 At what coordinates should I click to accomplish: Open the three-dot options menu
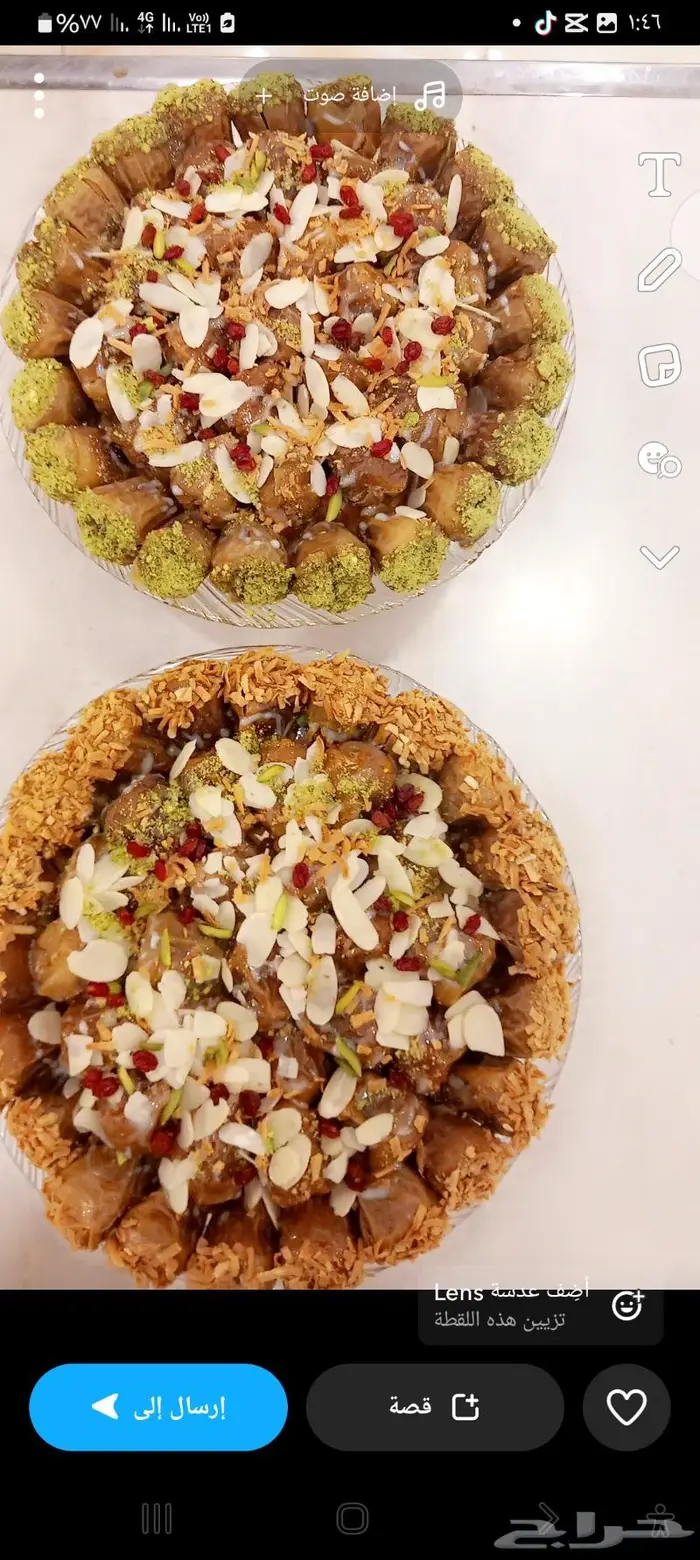(x=39, y=96)
